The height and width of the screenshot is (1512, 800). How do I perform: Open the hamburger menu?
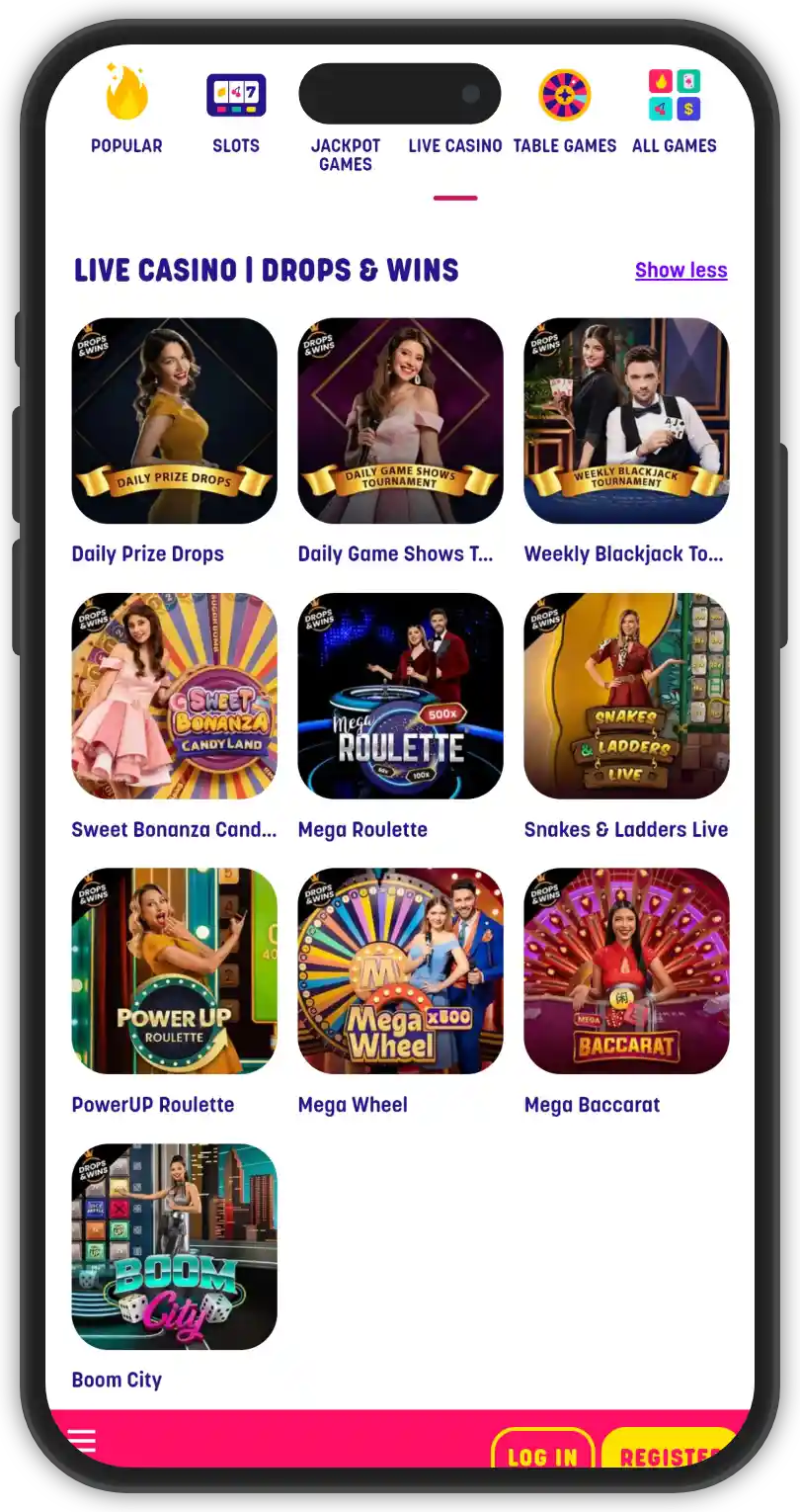pyautogui.click(x=82, y=1441)
